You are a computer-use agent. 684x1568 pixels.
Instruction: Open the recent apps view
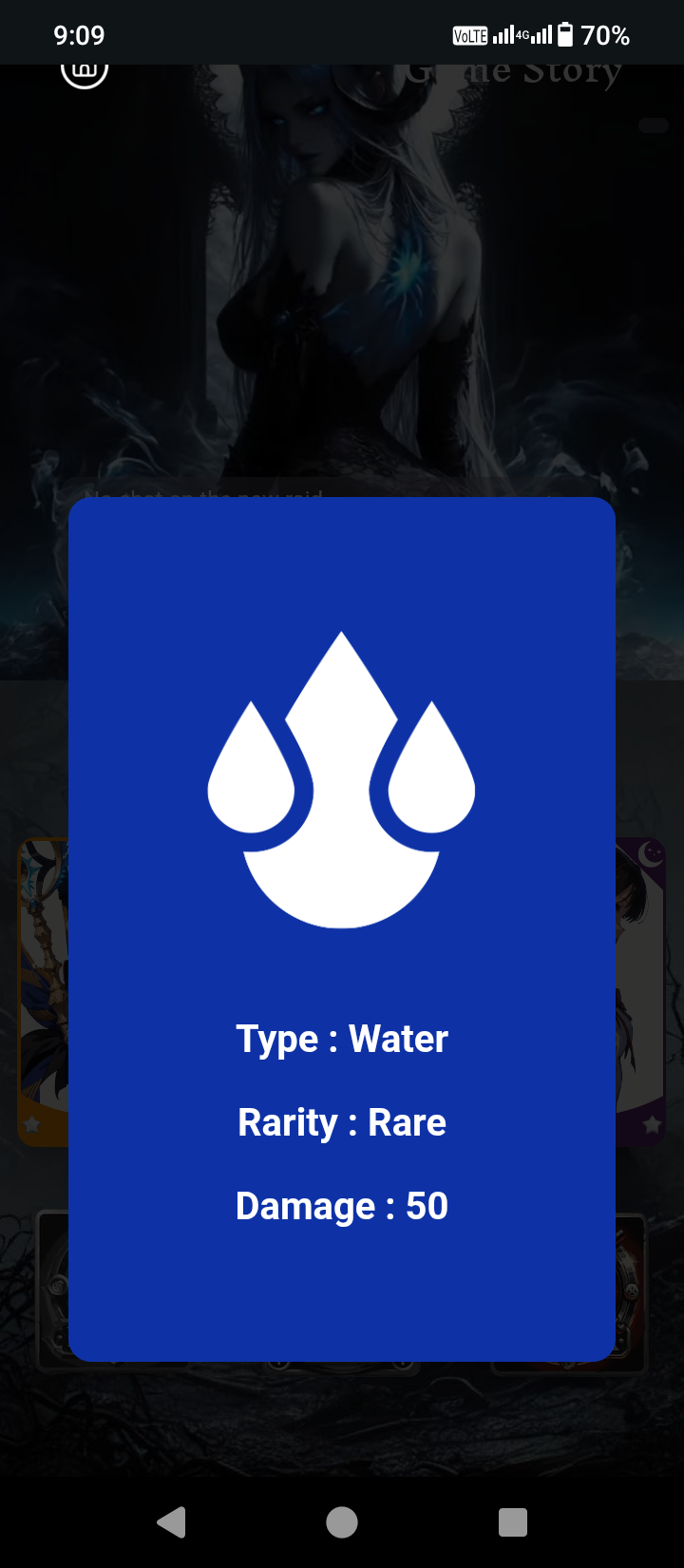tap(513, 1521)
